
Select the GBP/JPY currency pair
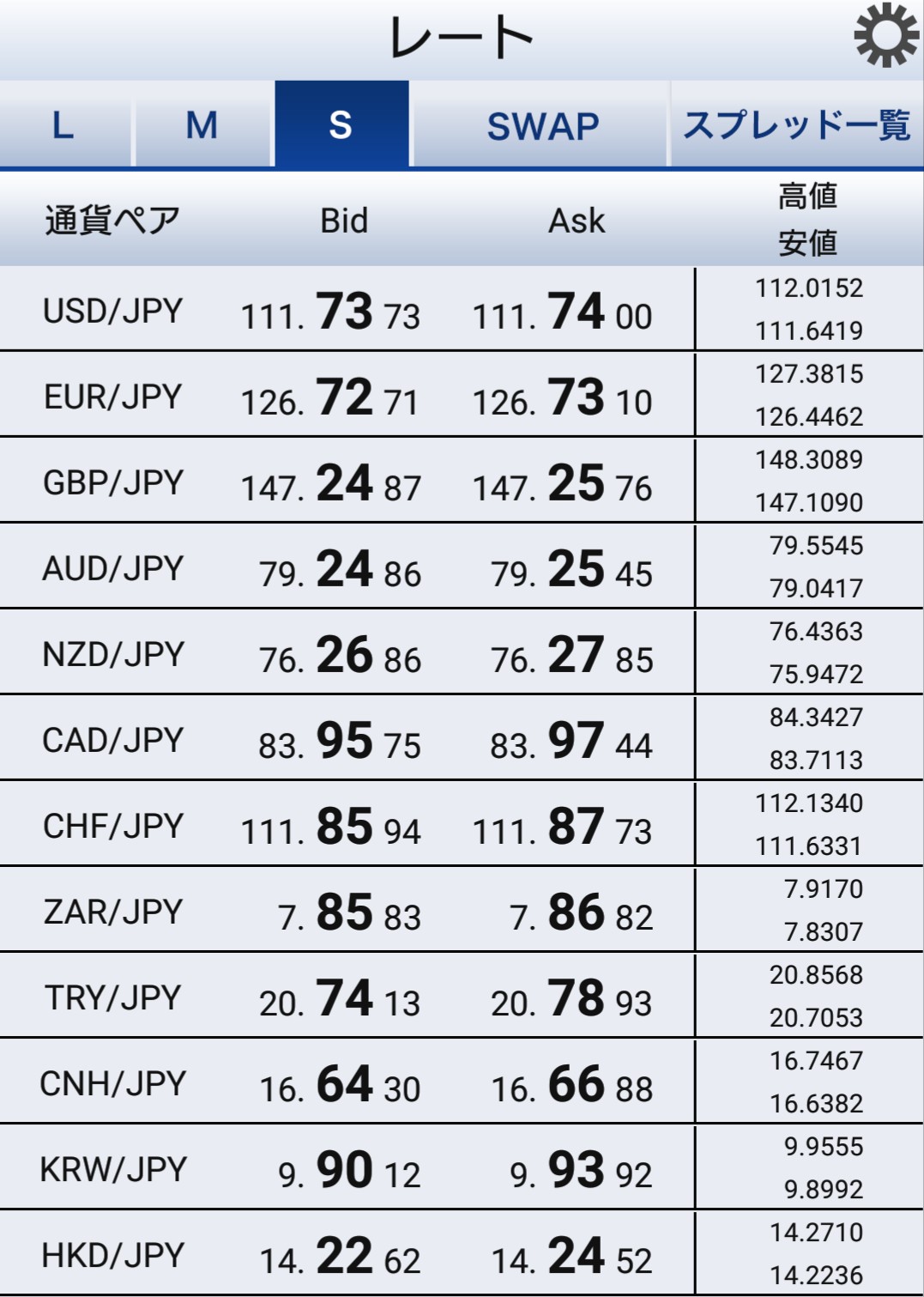[x=113, y=482]
